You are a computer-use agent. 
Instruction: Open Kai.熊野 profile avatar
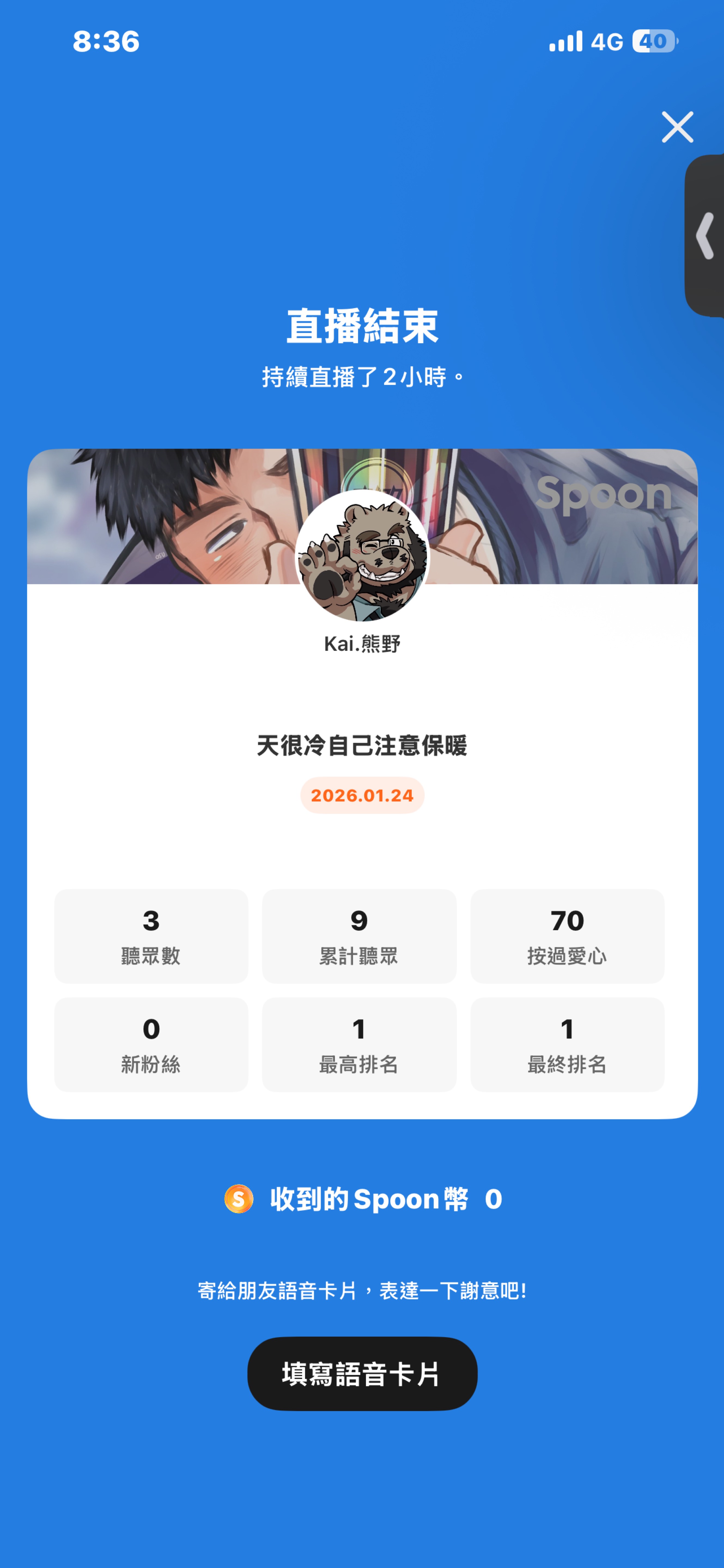(x=362, y=556)
